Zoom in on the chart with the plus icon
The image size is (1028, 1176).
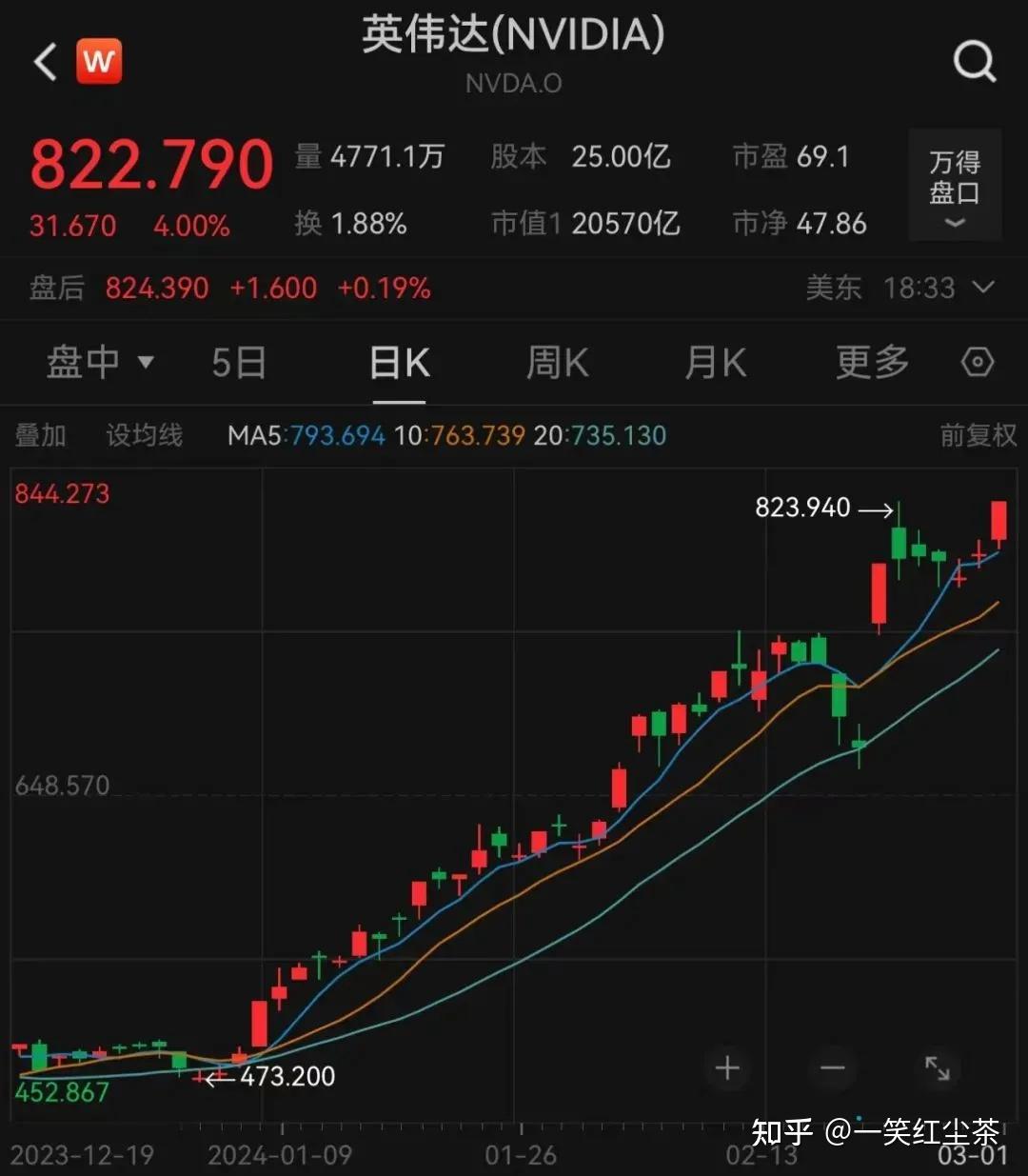point(728,1068)
